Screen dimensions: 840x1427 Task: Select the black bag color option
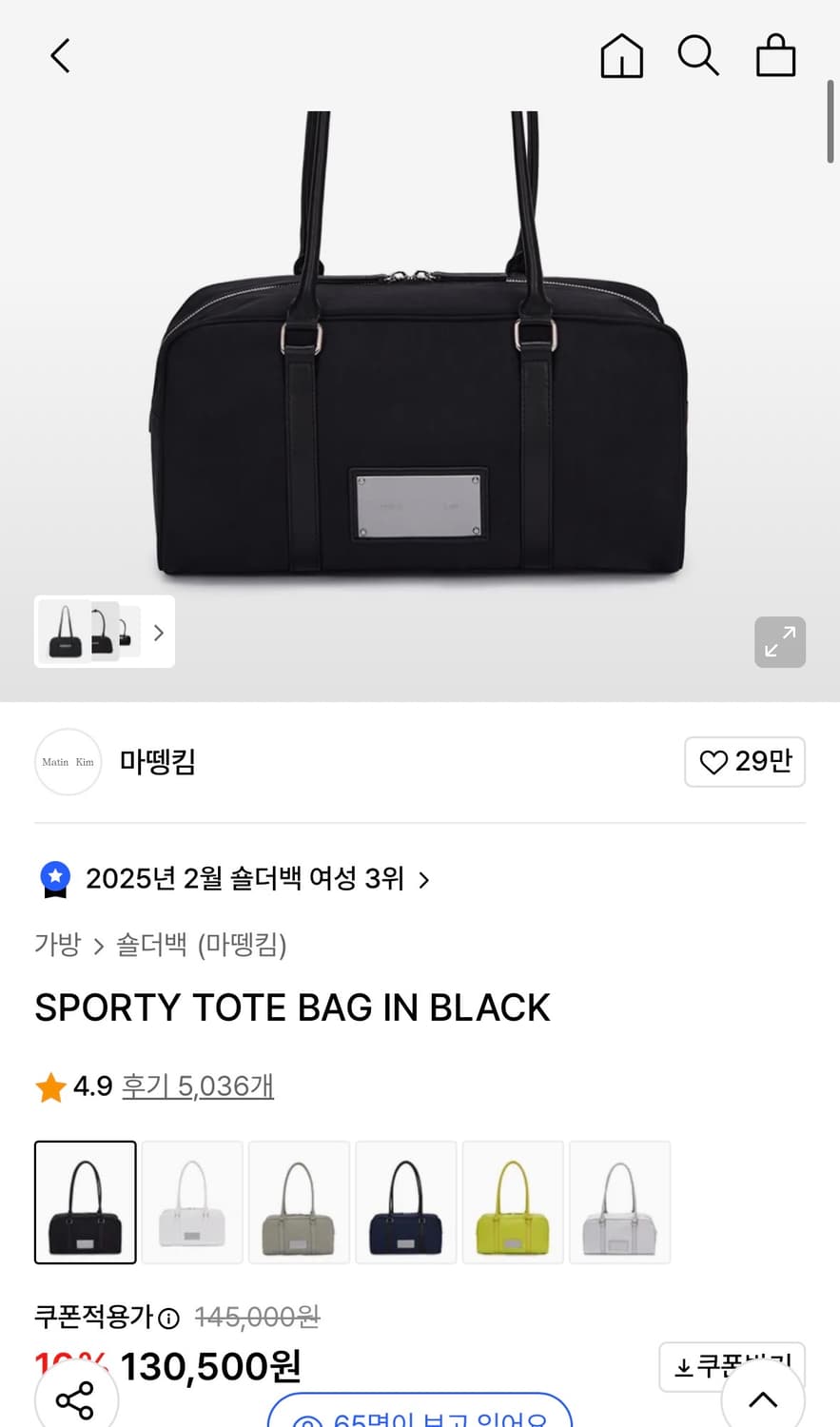point(85,1202)
